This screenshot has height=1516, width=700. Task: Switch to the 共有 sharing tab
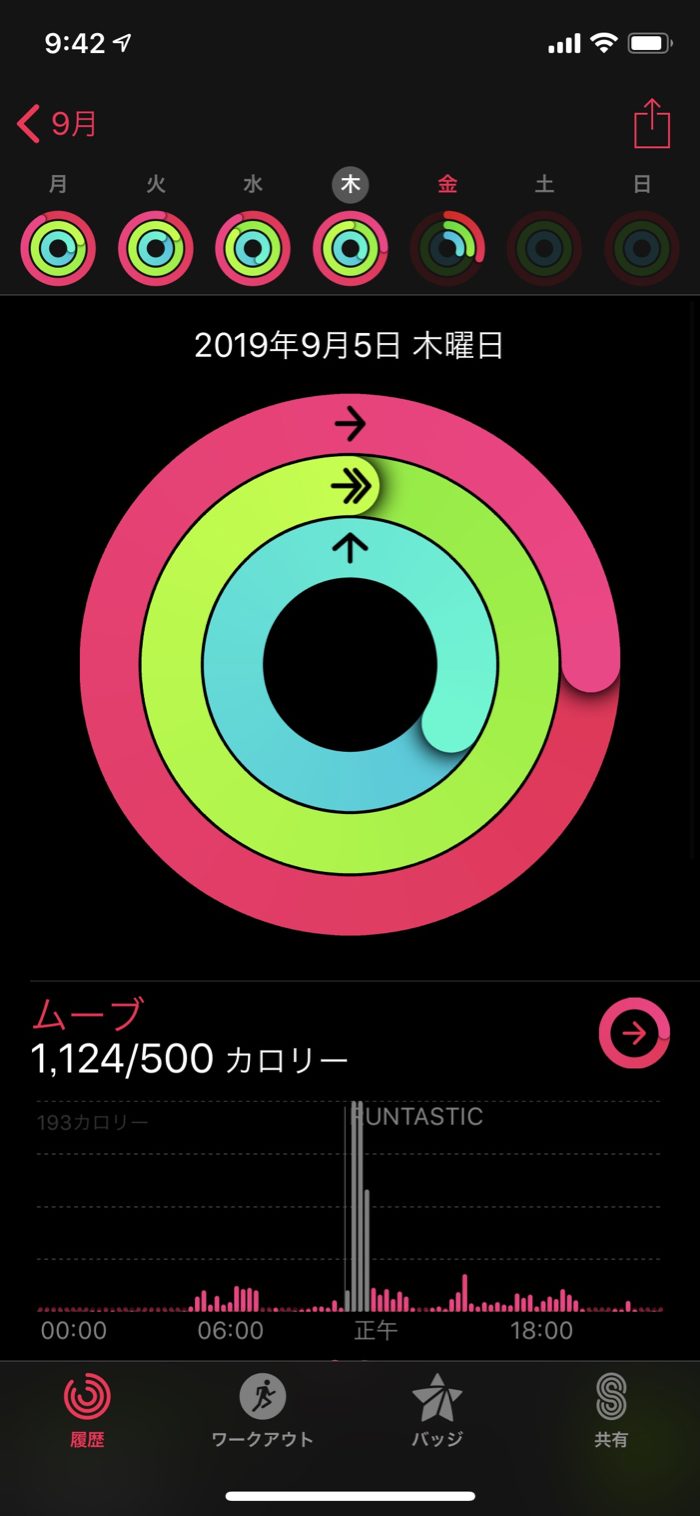pos(611,1410)
